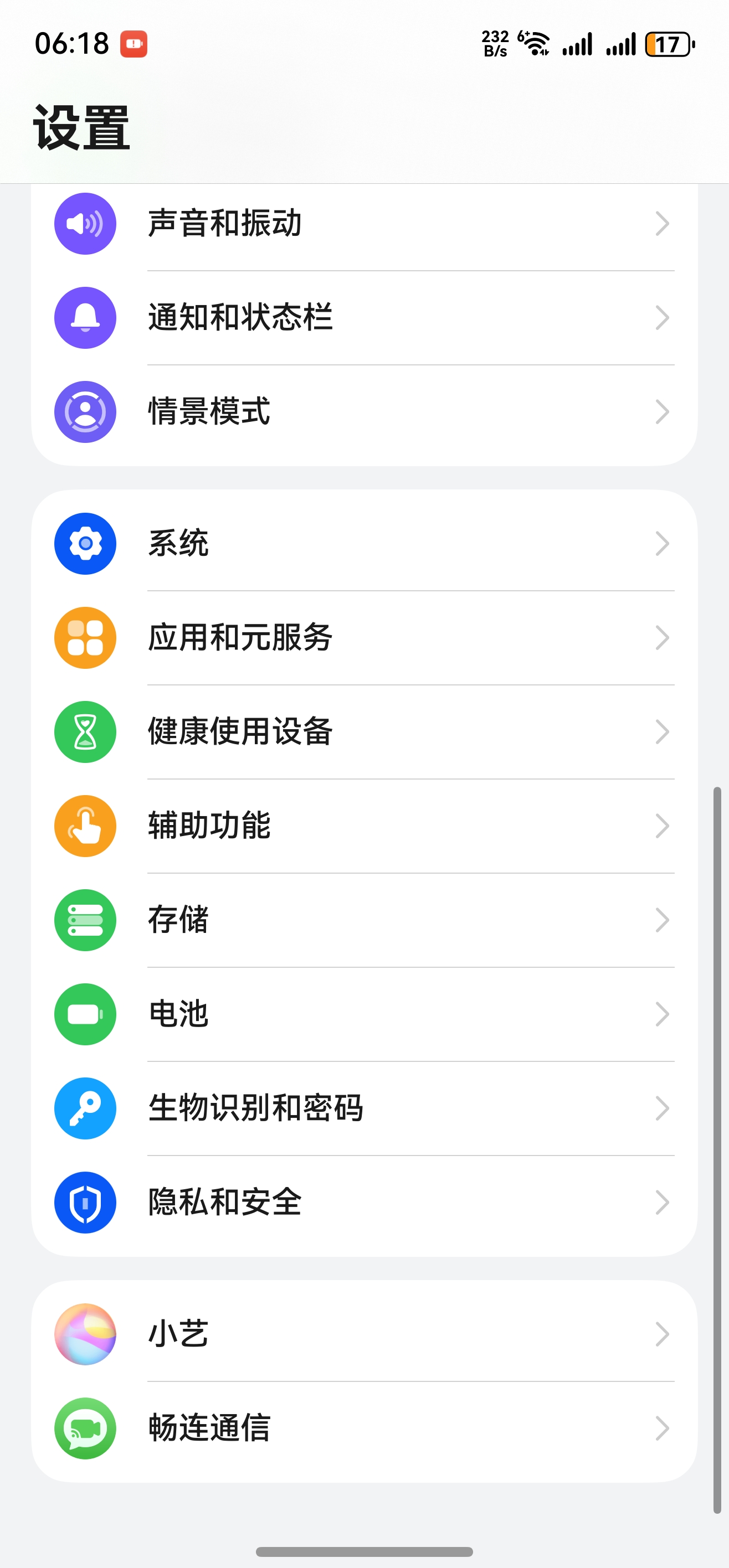The width and height of the screenshot is (729, 1568).
Task: Enter 隐私和安全 settings
Action: [x=364, y=1203]
